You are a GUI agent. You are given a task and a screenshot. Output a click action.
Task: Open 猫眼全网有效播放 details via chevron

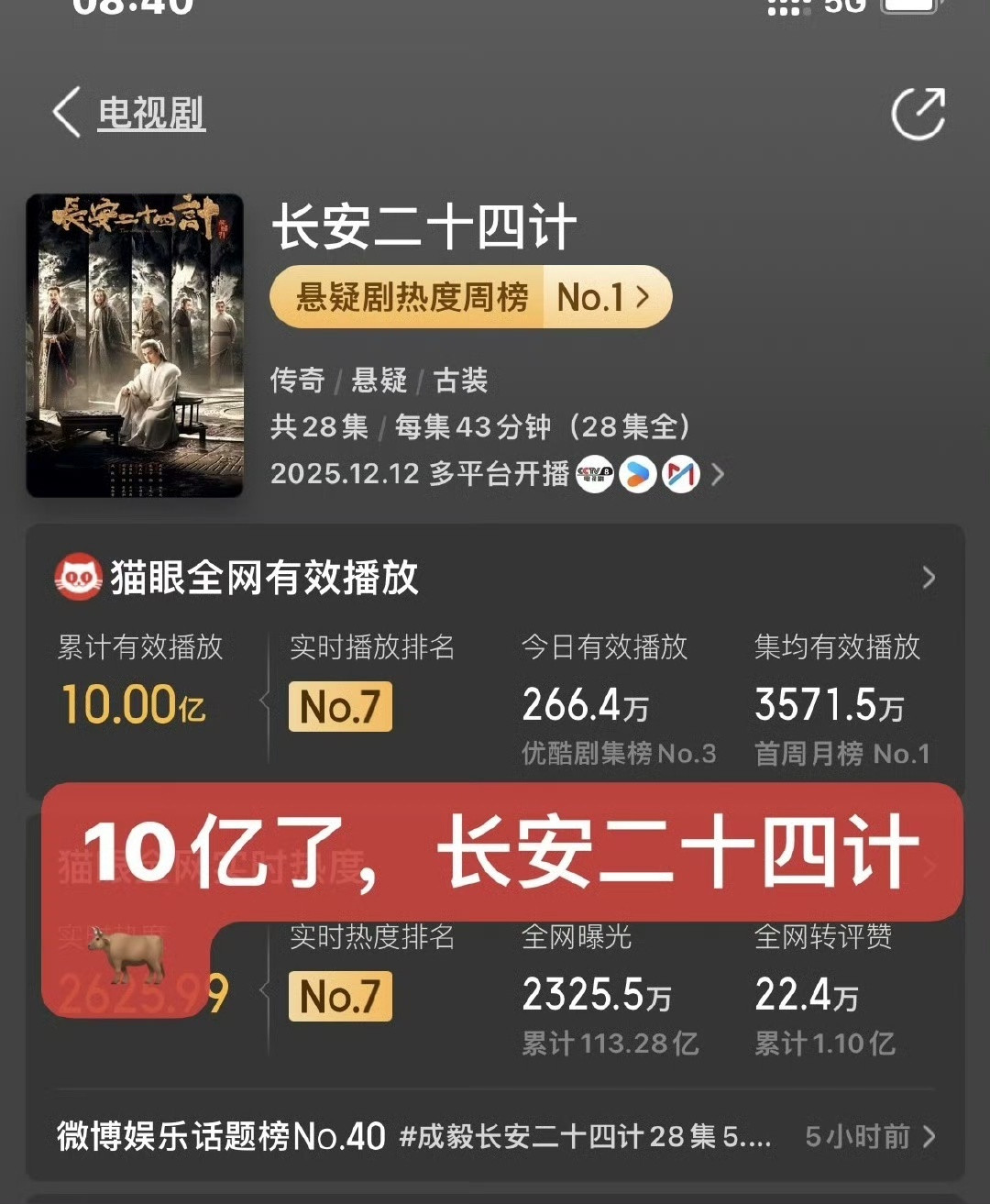pyautogui.click(x=929, y=578)
